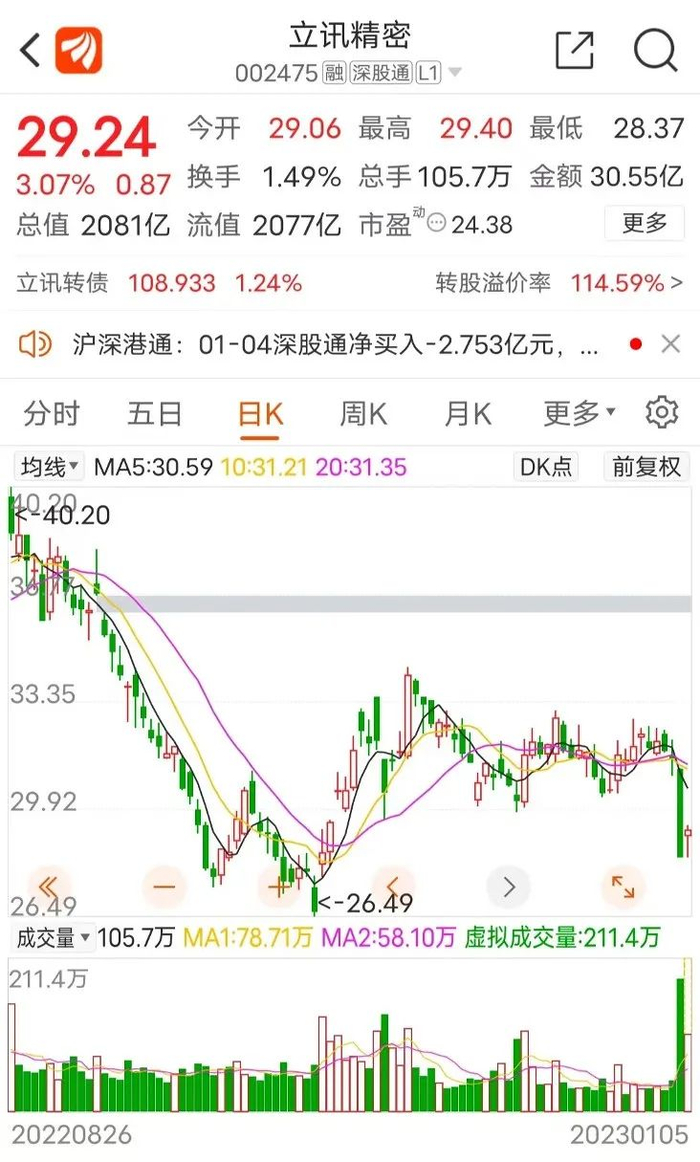
Task: Expand chart to fullscreen
Action: pyautogui.click(x=622, y=886)
